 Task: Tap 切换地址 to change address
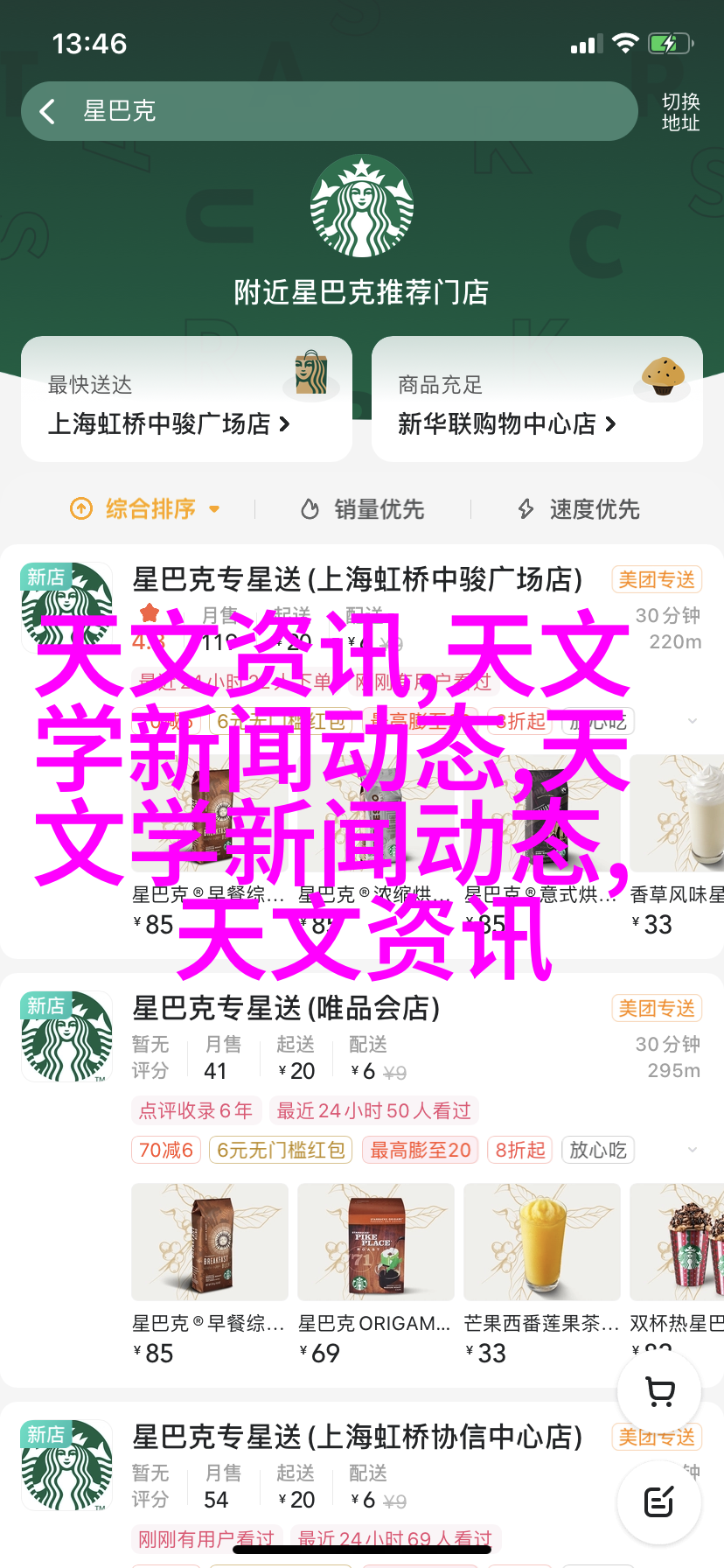coord(679,112)
